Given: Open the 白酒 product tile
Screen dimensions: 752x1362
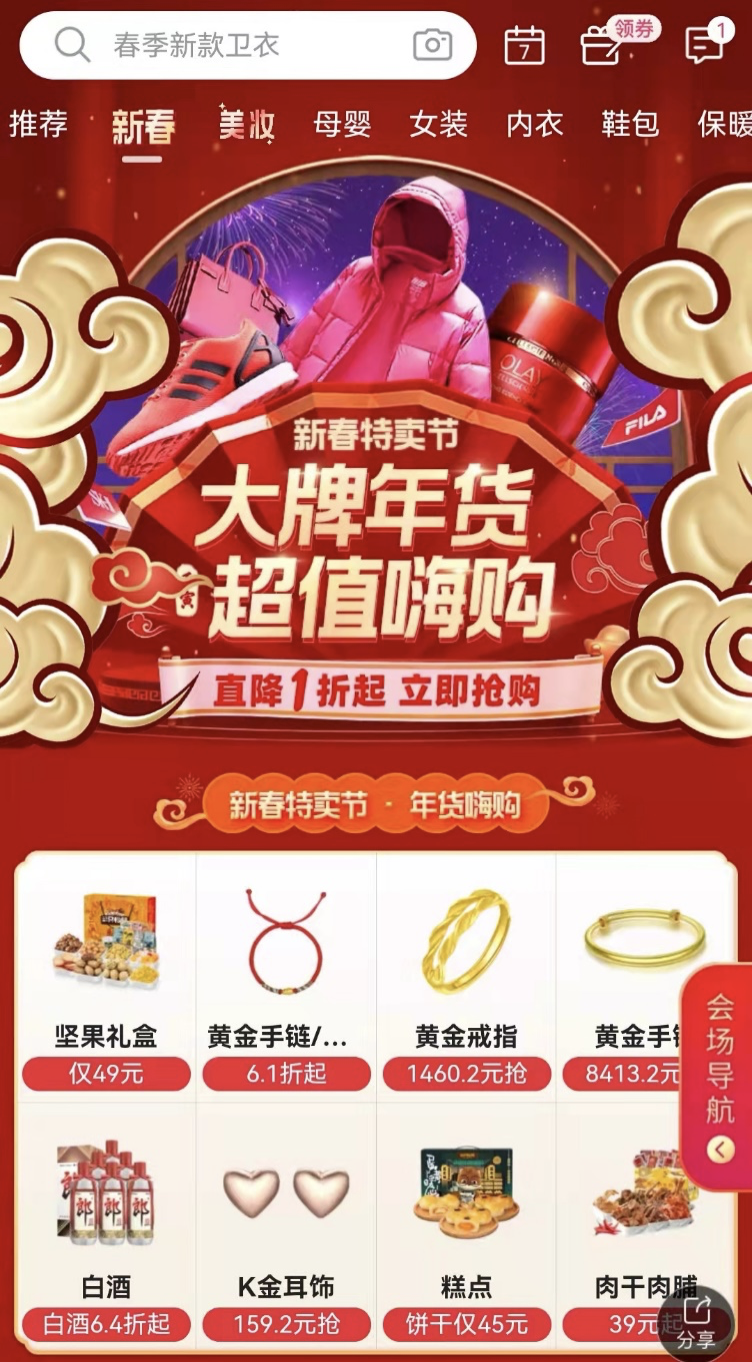Looking at the screenshot, I should [106, 1228].
